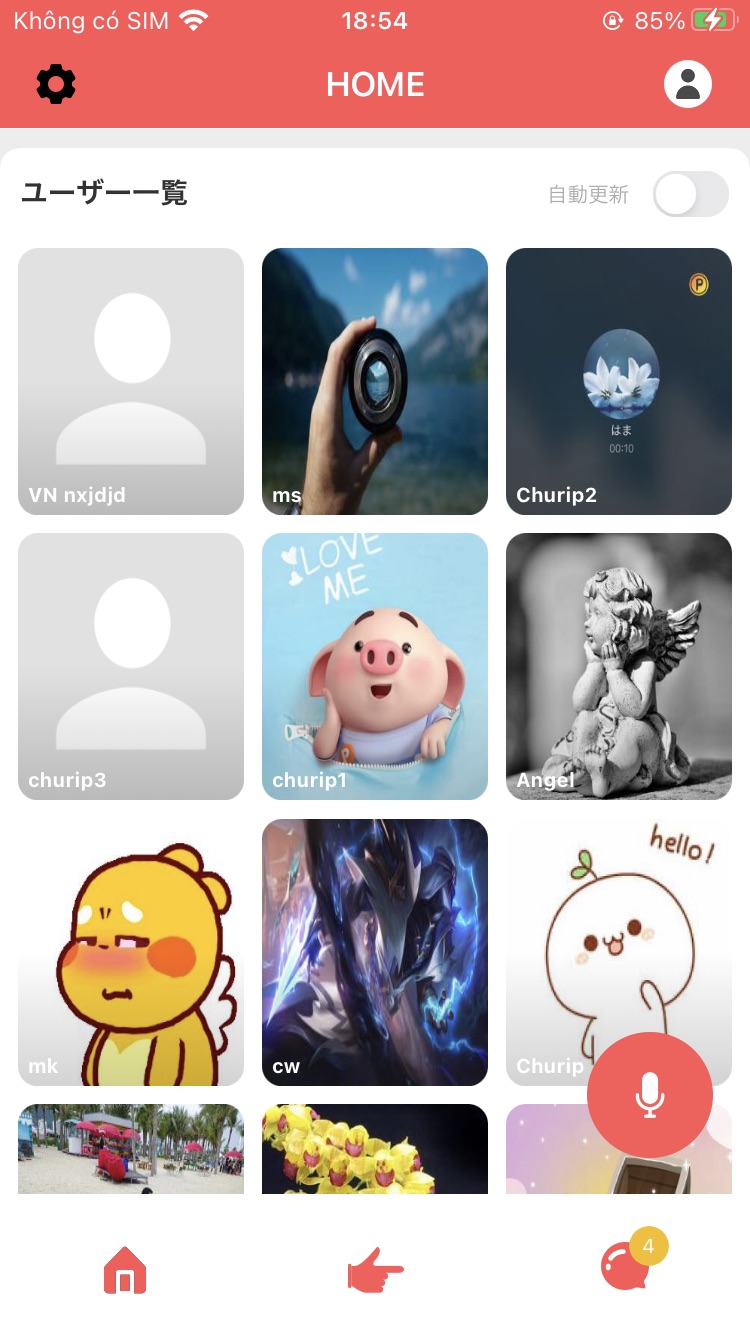Switch to the pointing hand tab
This screenshot has height=1334, width=750.
375,1271
